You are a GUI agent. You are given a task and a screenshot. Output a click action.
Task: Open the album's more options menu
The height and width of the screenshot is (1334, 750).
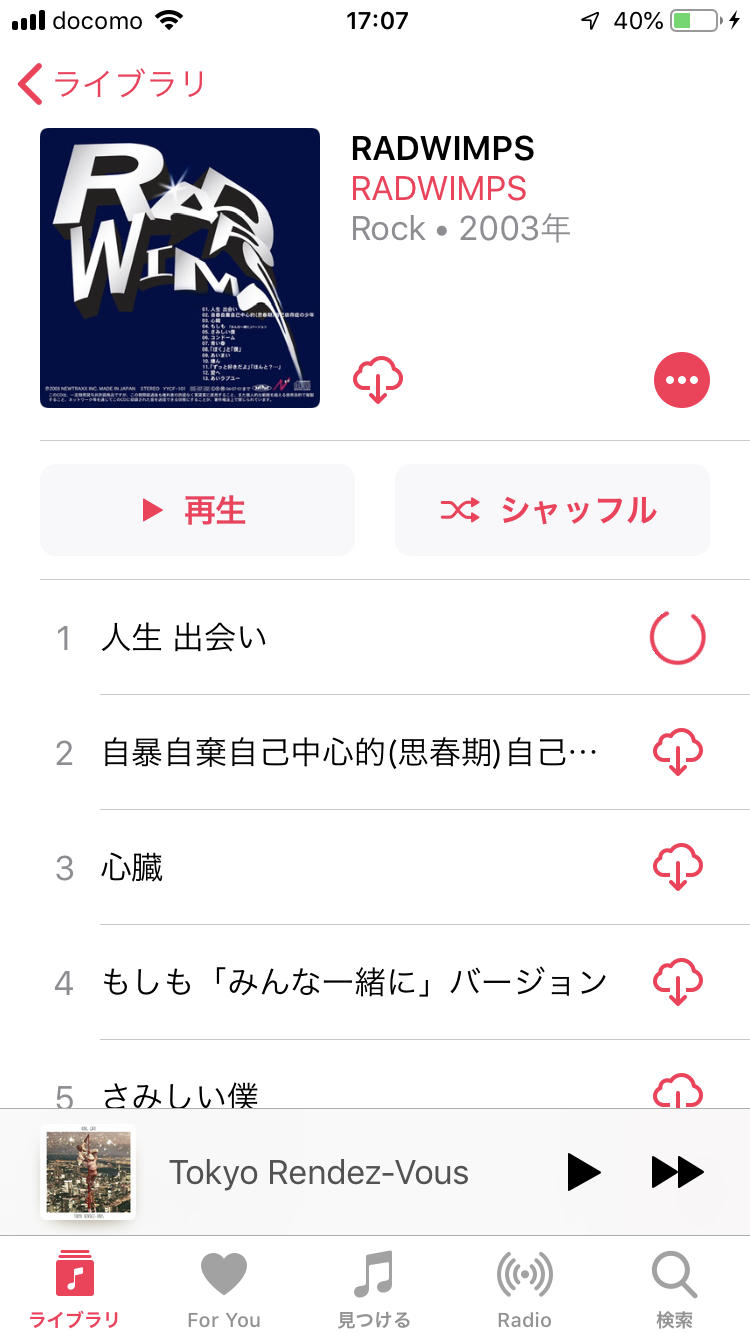pyautogui.click(x=681, y=380)
